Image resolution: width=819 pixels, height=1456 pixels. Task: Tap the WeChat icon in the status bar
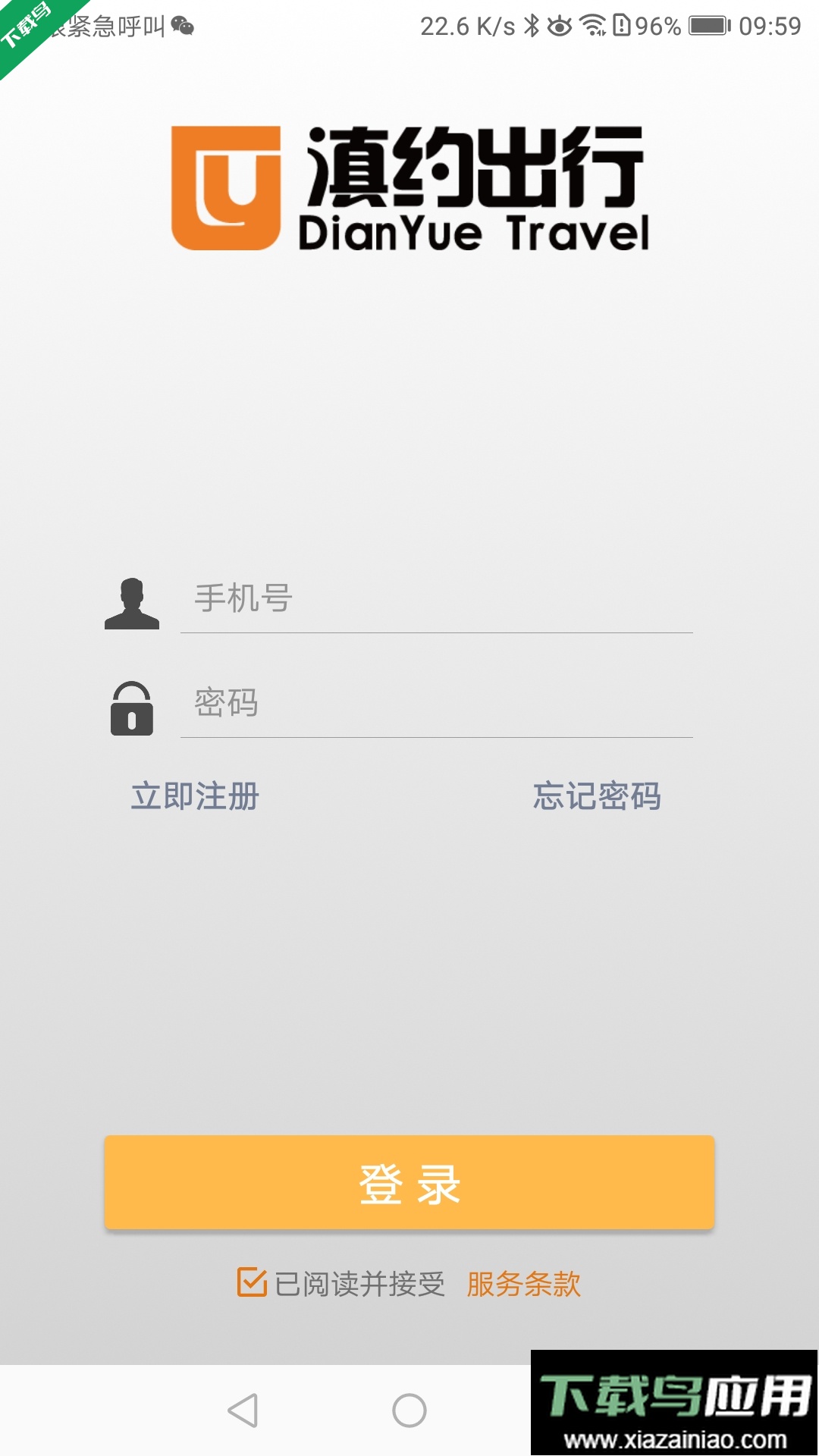click(182, 25)
